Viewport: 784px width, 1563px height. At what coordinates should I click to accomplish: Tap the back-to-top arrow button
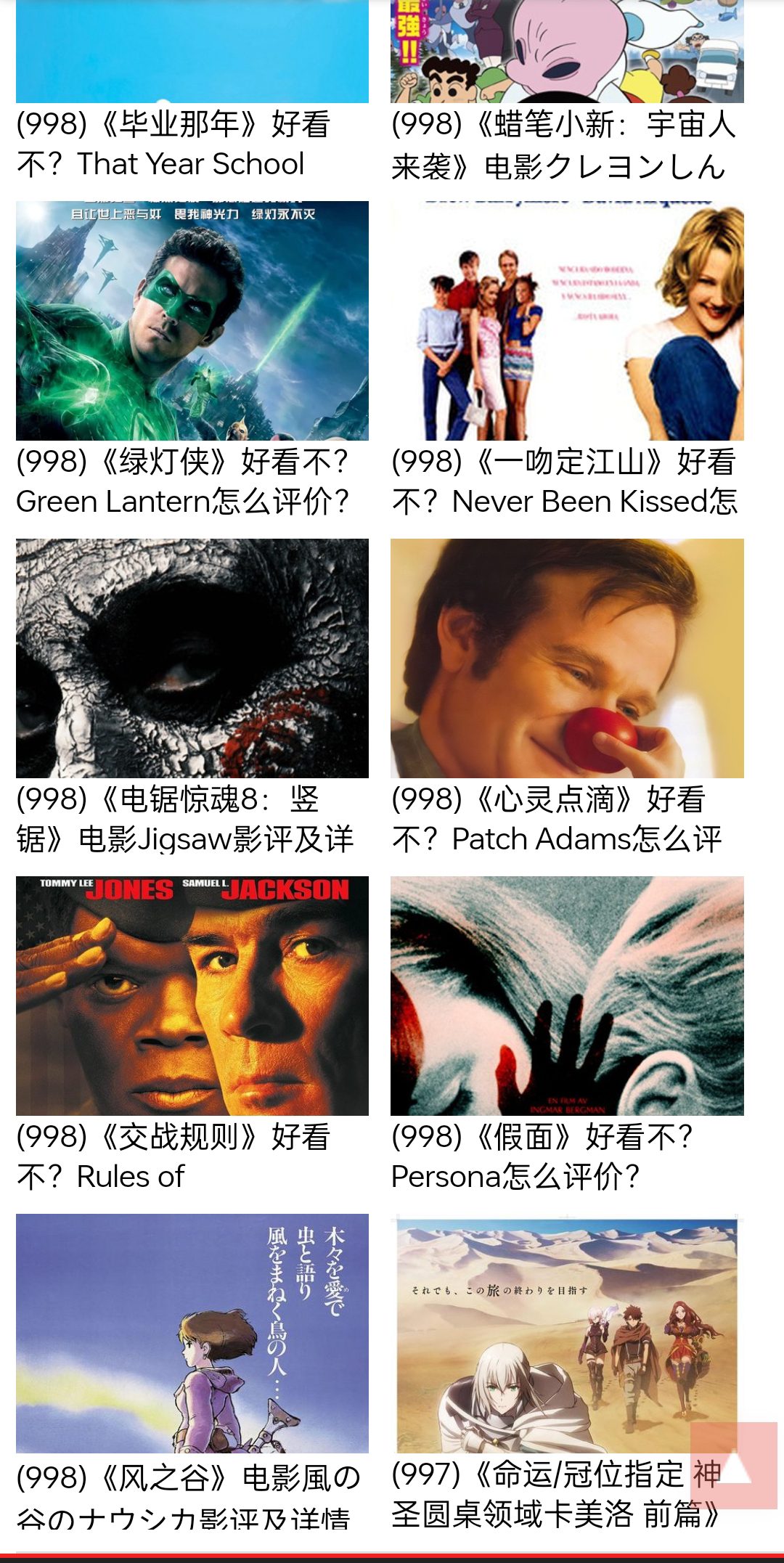click(x=733, y=1465)
